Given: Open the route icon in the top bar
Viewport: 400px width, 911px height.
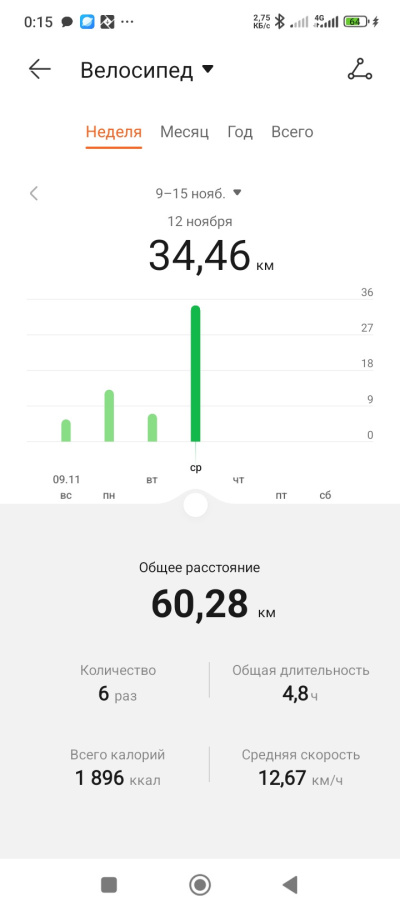Looking at the screenshot, I should pos(360,69).
